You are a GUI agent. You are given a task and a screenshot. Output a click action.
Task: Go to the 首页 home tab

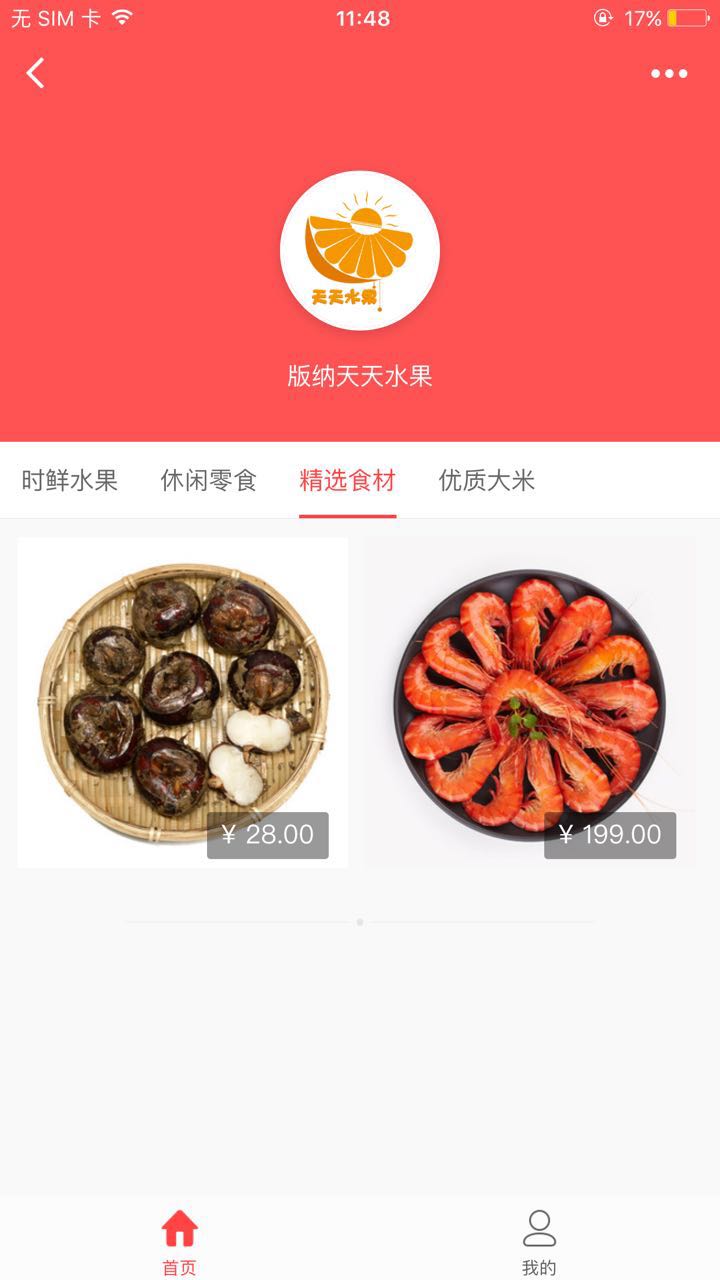pos(180,1241)
